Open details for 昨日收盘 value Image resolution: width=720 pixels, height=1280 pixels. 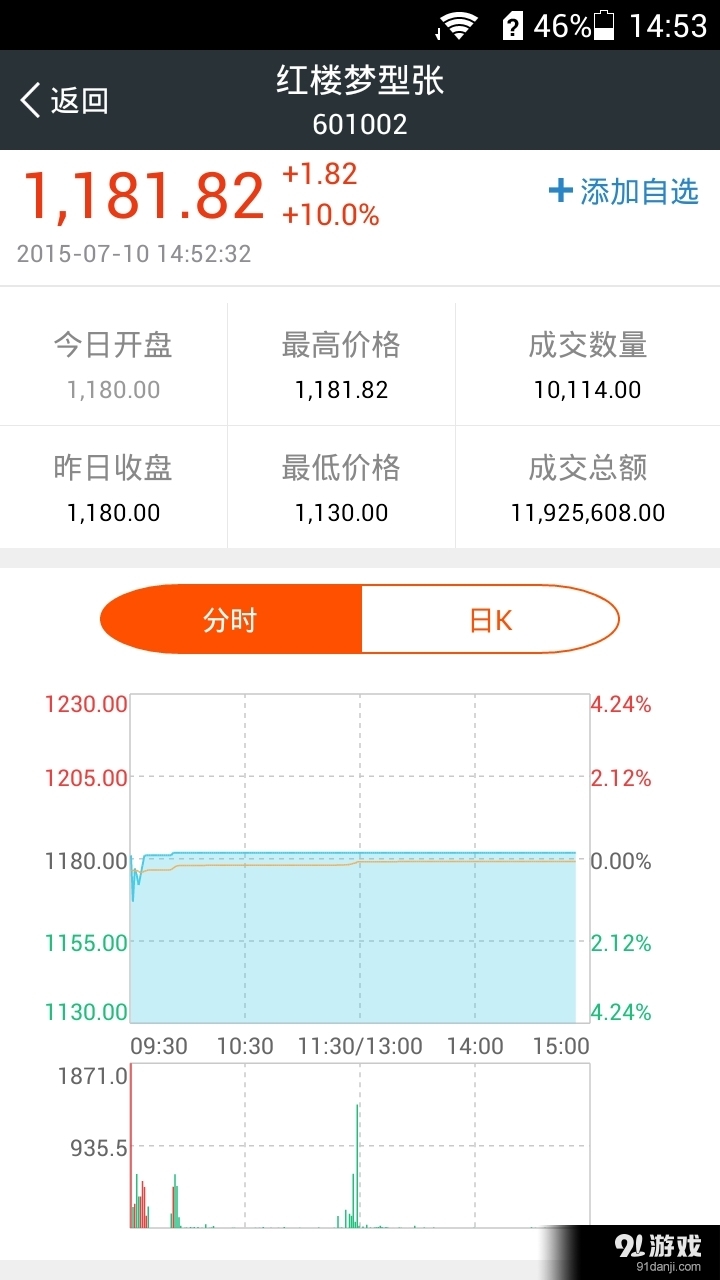point(113,488)
